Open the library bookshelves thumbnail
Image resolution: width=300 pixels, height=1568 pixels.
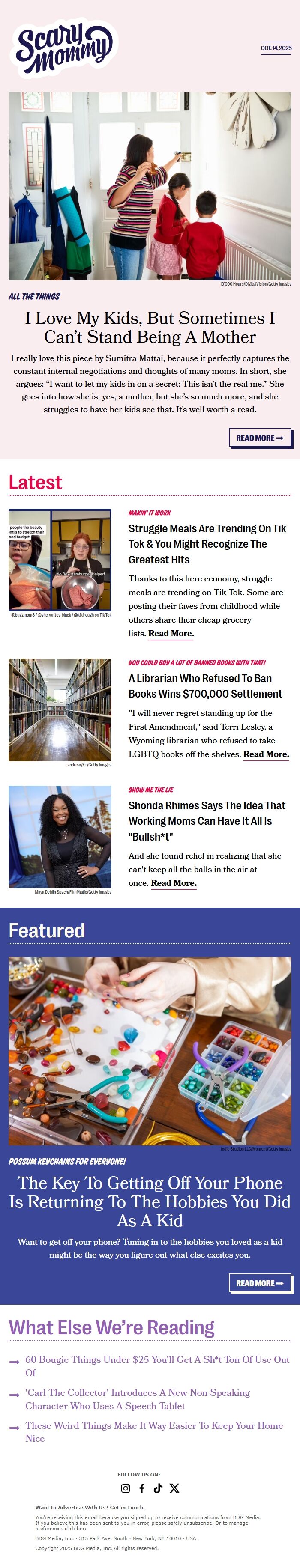tap(60, 709)
